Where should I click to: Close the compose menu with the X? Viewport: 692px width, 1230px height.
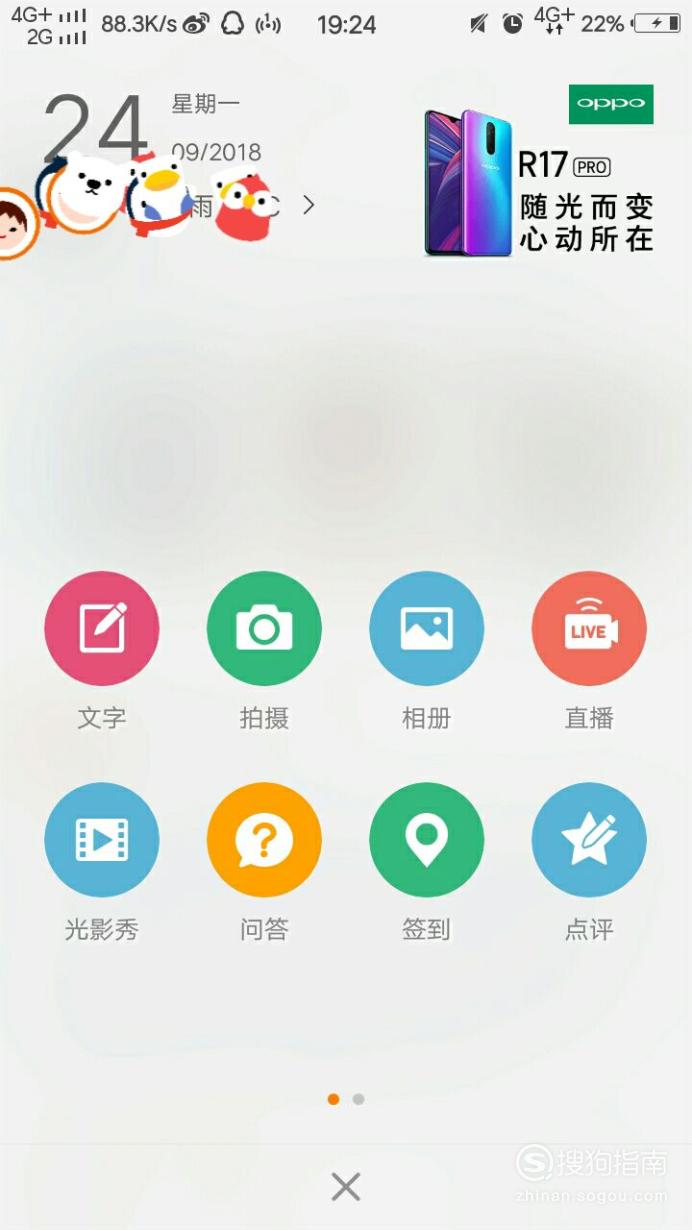[346, 1187]
